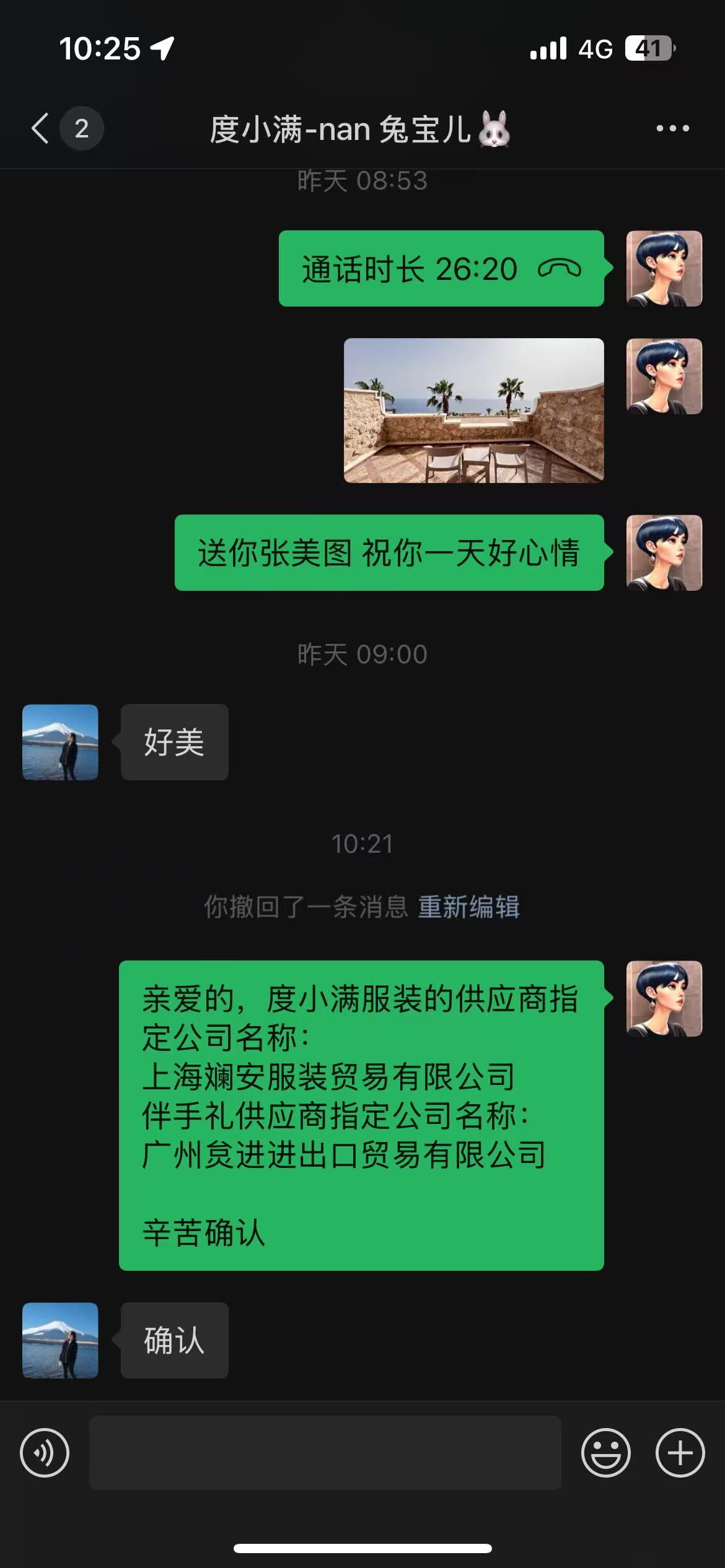Go back to the chat list
Image resolution: width=725 pixels, height=1568 pixels.
coord(41,128)
